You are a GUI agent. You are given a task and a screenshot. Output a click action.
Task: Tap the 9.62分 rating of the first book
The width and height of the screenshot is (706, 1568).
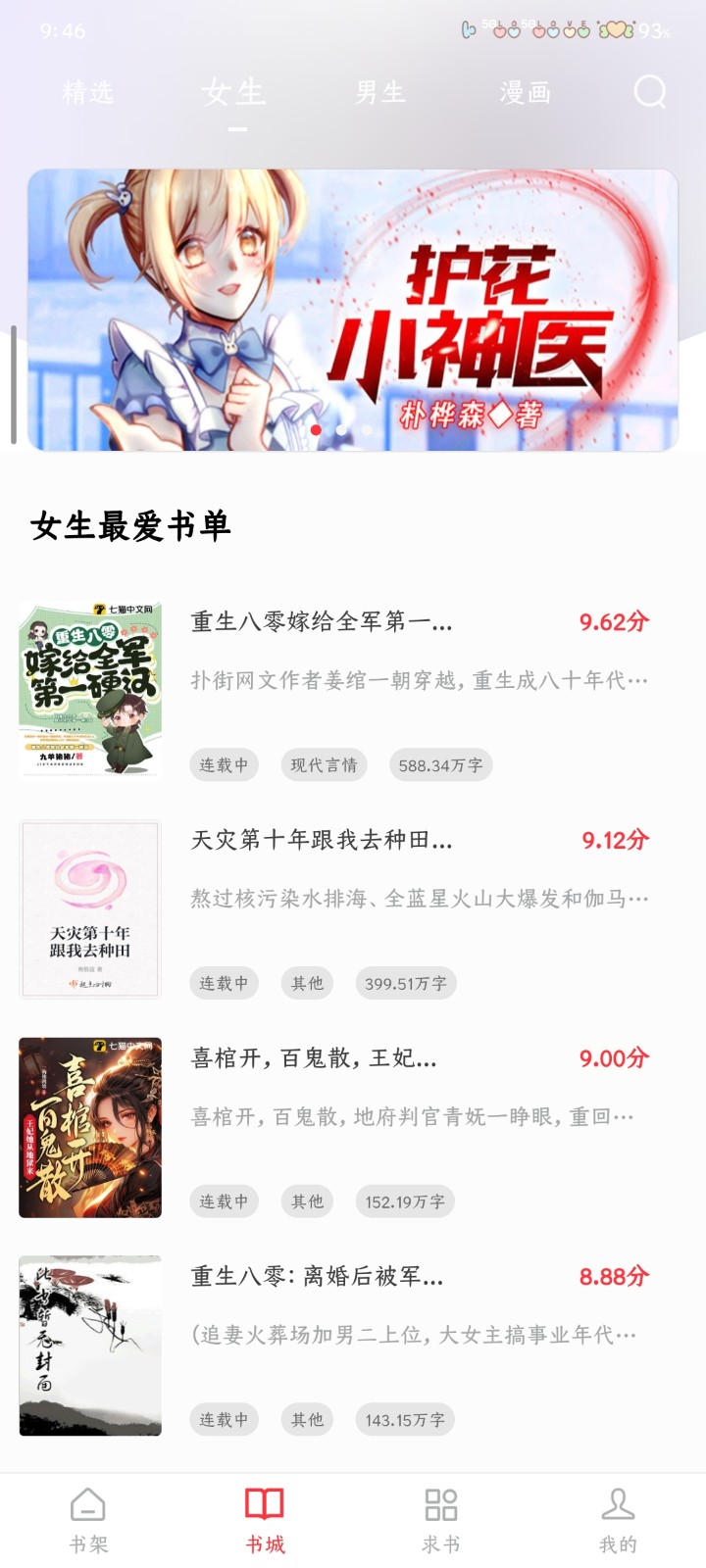tap(610, 621)
